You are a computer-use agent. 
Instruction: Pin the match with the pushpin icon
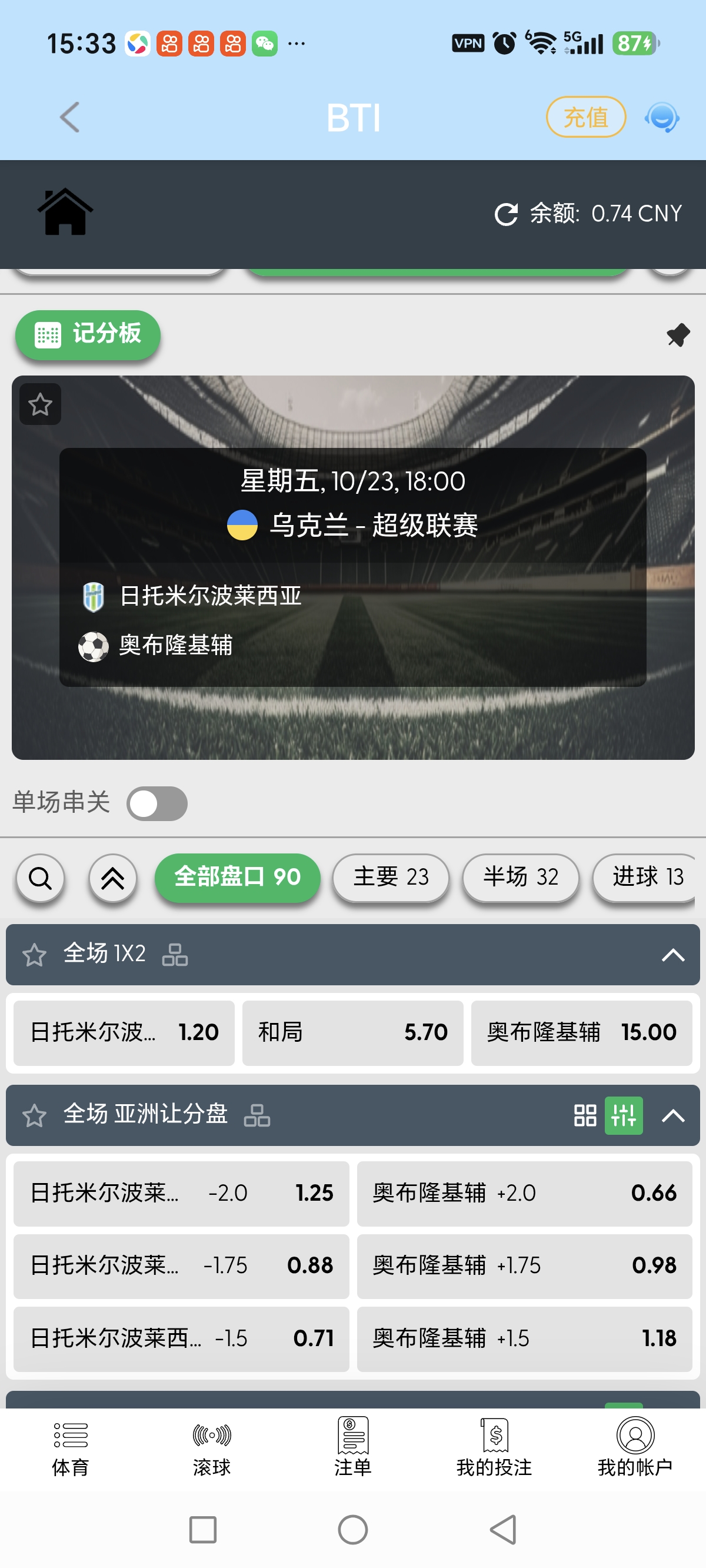[678, 335]
